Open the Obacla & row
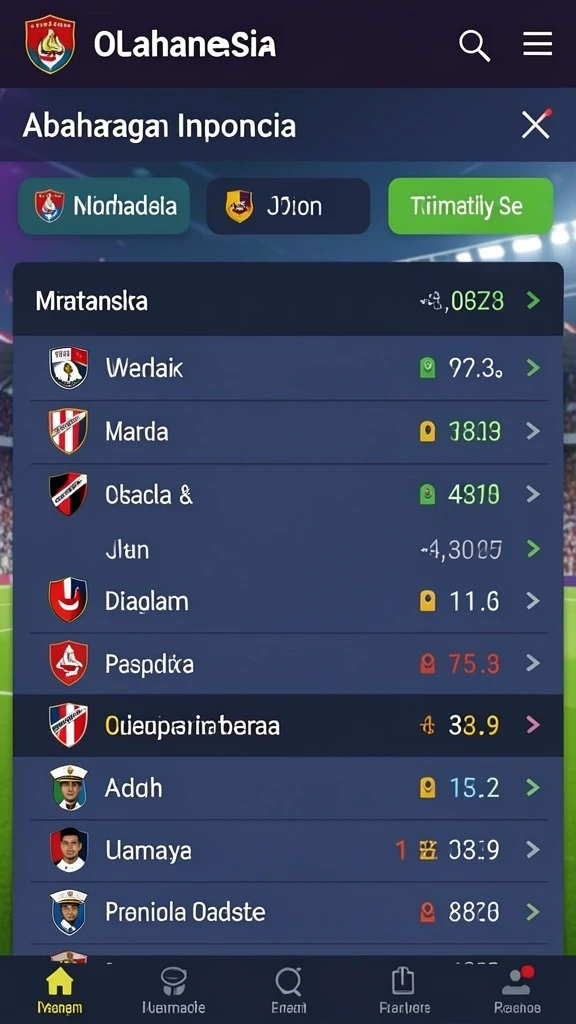Viewport: 576px width, 1024px height. (x=288, y=494)
